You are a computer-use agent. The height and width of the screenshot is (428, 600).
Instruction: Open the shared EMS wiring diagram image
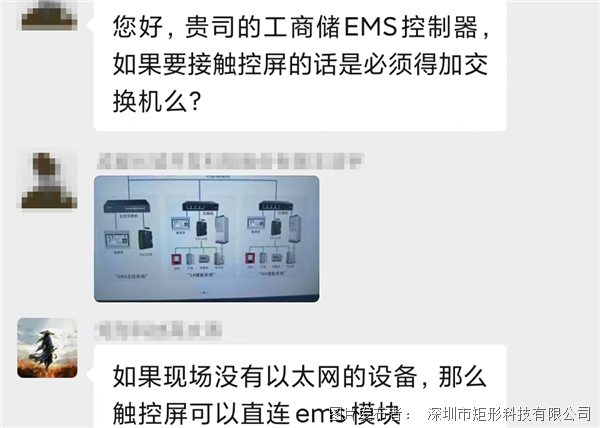206,238
